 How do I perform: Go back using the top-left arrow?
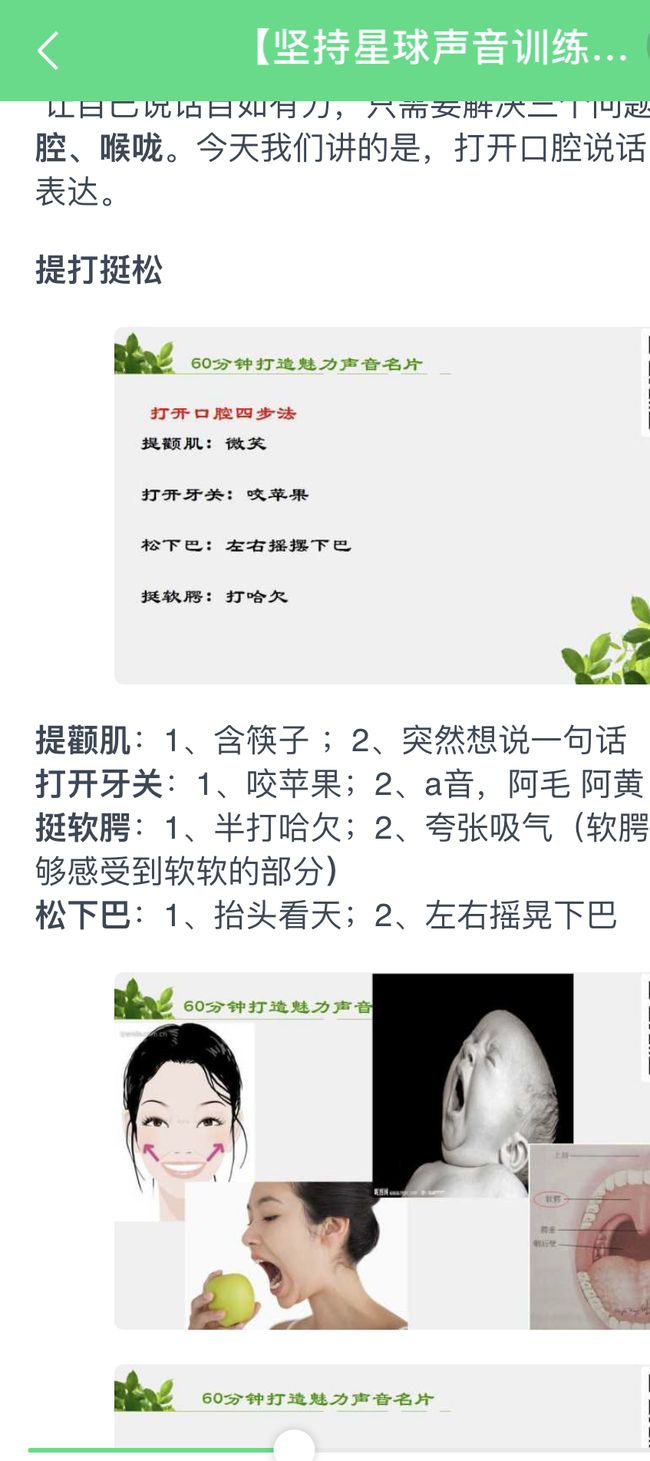point(48,50)
